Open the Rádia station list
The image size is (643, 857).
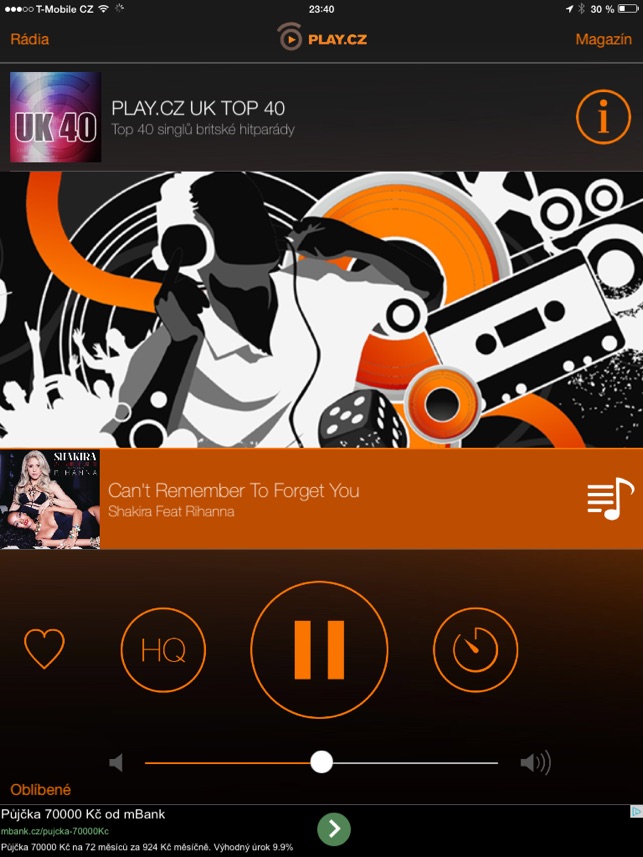tap(30, 39)
